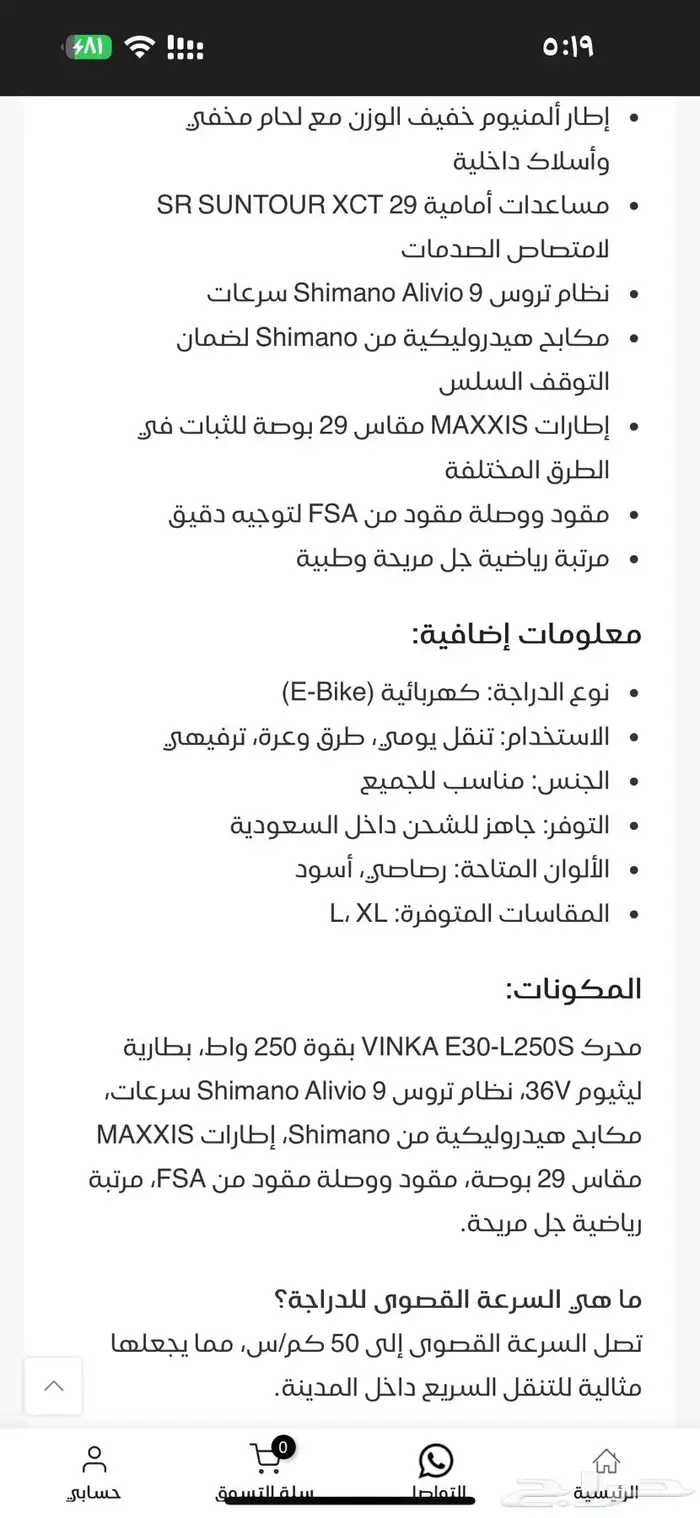Open the سلة التسوق shopping cart

pos(265,1471)
